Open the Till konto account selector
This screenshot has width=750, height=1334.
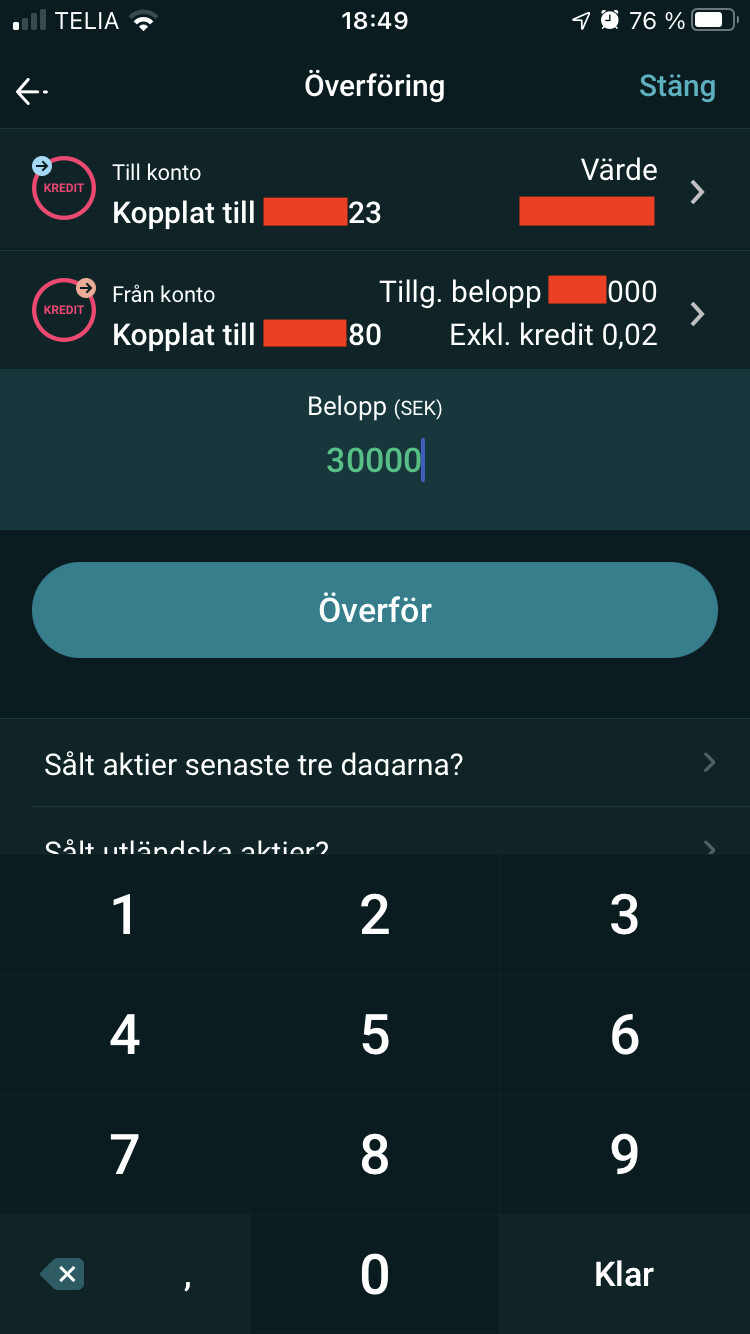tap(375, 191)
